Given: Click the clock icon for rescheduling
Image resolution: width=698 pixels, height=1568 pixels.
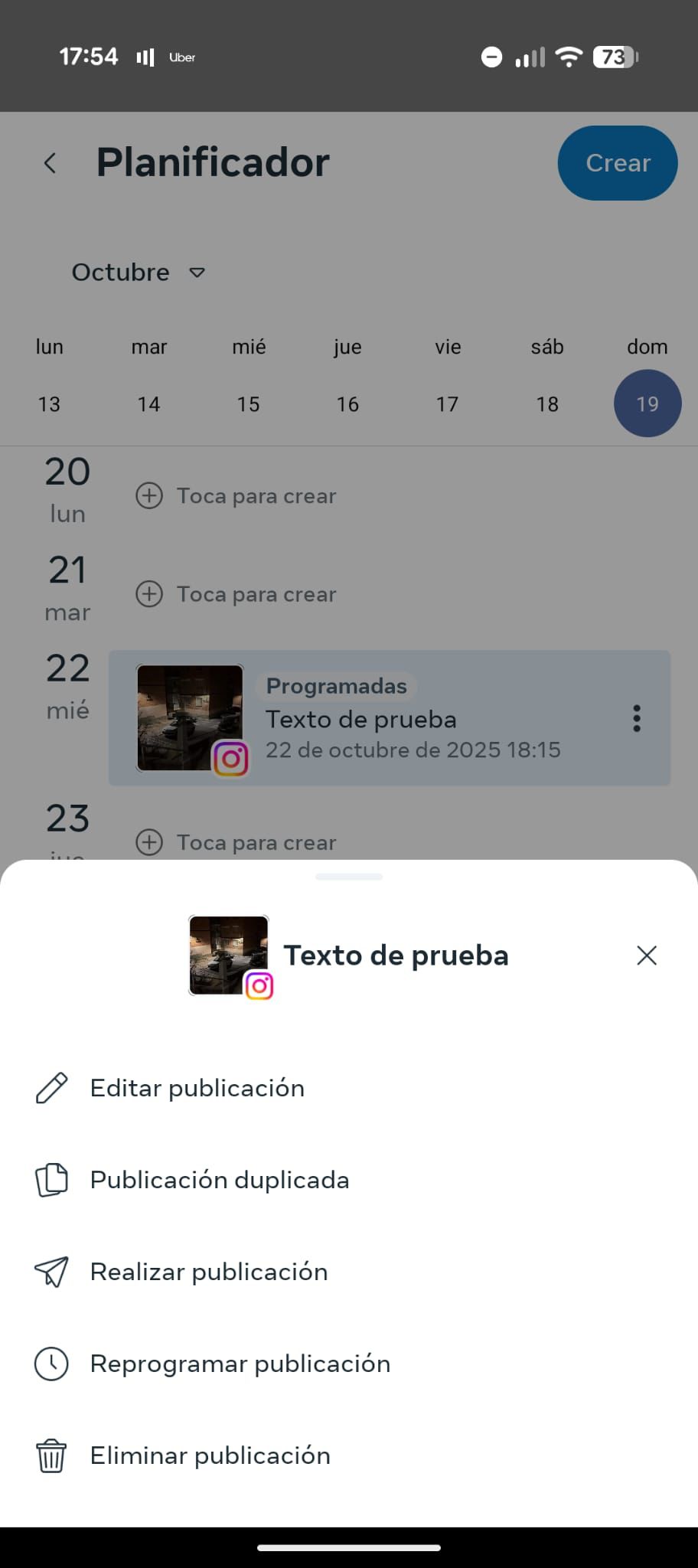Looking at the screenshot, I should tap(51, 1363).
